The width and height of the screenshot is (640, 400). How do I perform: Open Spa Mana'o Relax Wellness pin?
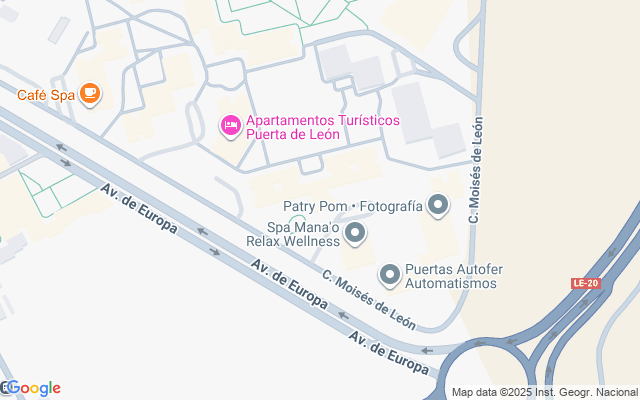point(355,234)
